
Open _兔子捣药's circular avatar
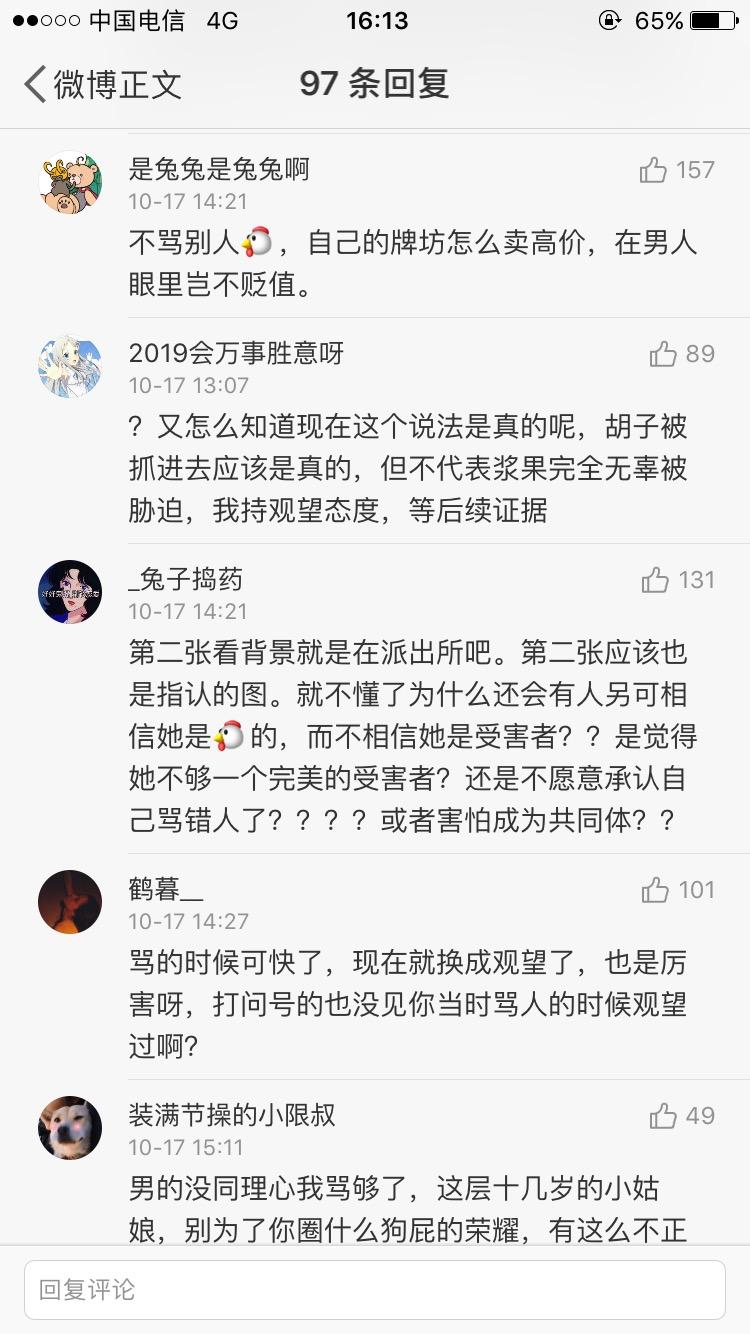69,594
